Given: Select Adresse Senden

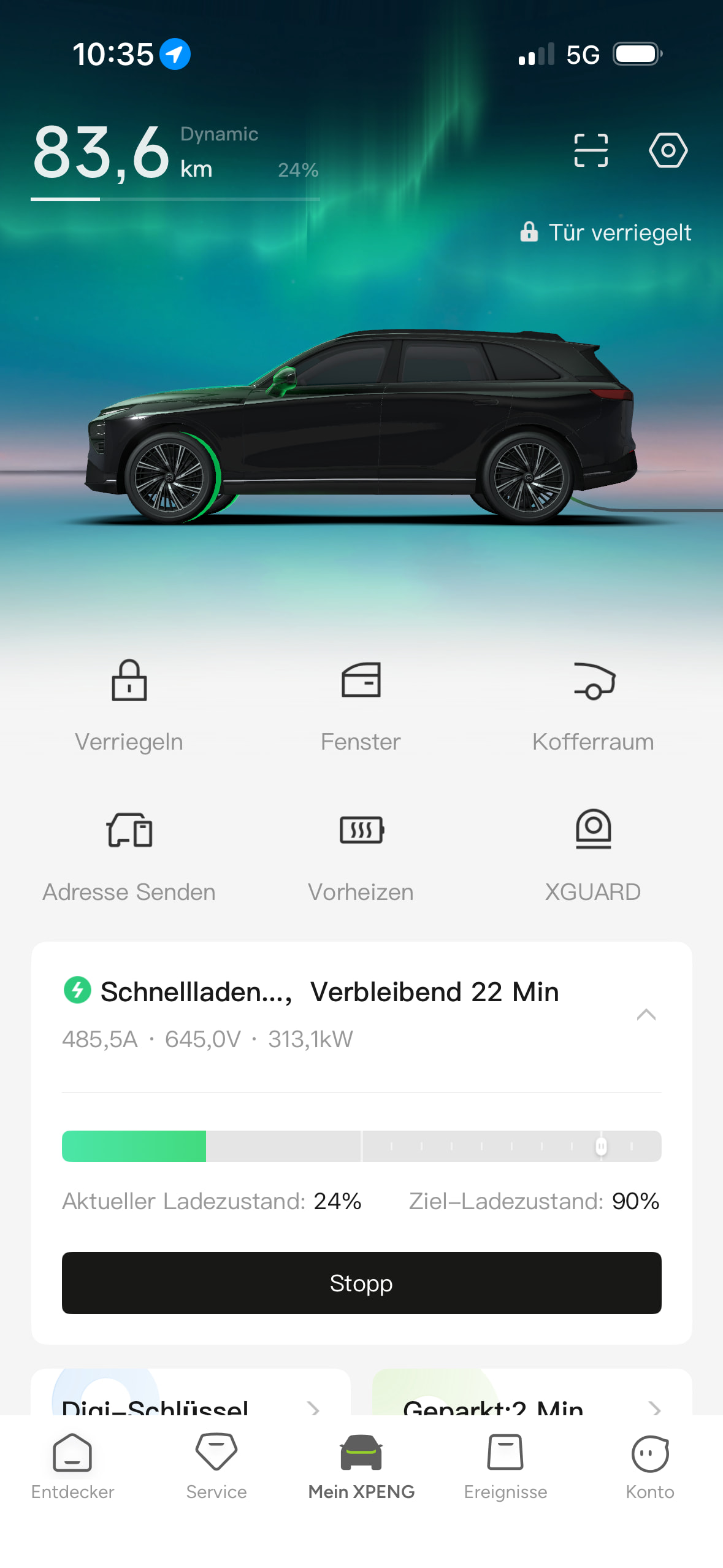Looking at the screenshot, I should tap(129, 856).
